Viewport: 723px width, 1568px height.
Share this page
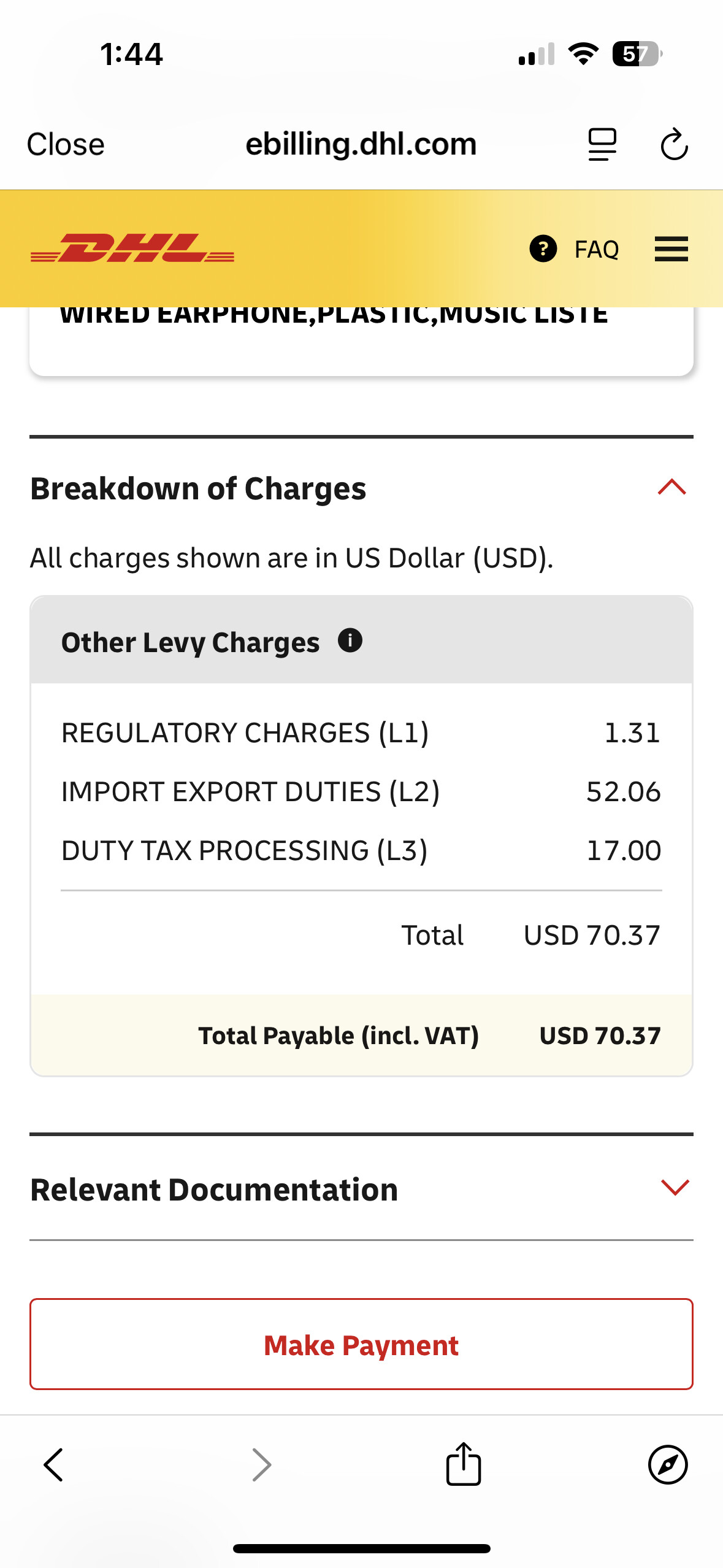(x=464, y=1464)
